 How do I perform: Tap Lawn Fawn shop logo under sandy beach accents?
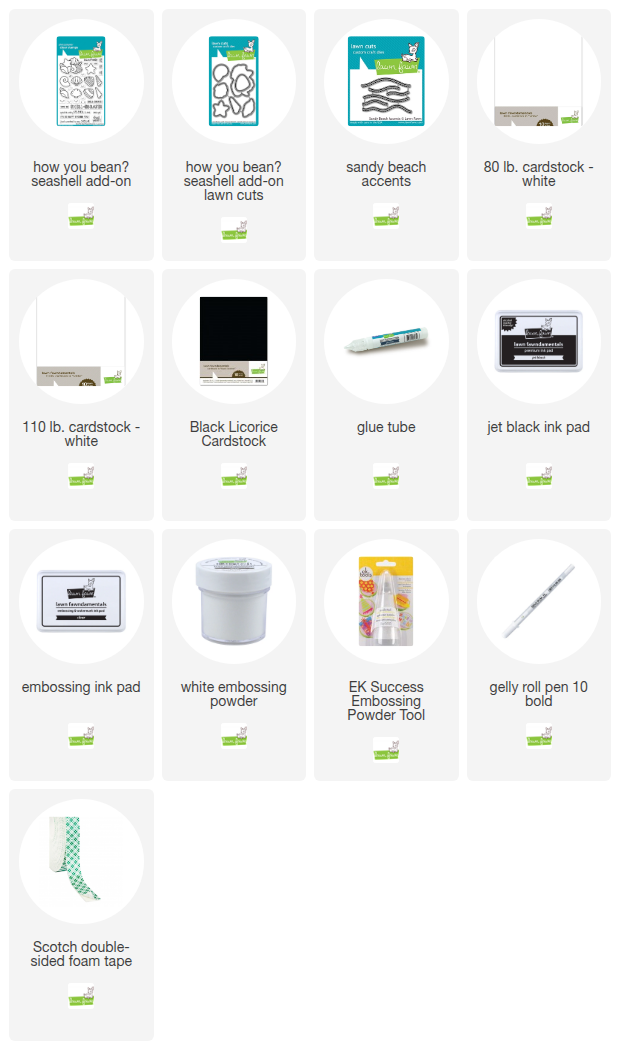pos(386,215)
